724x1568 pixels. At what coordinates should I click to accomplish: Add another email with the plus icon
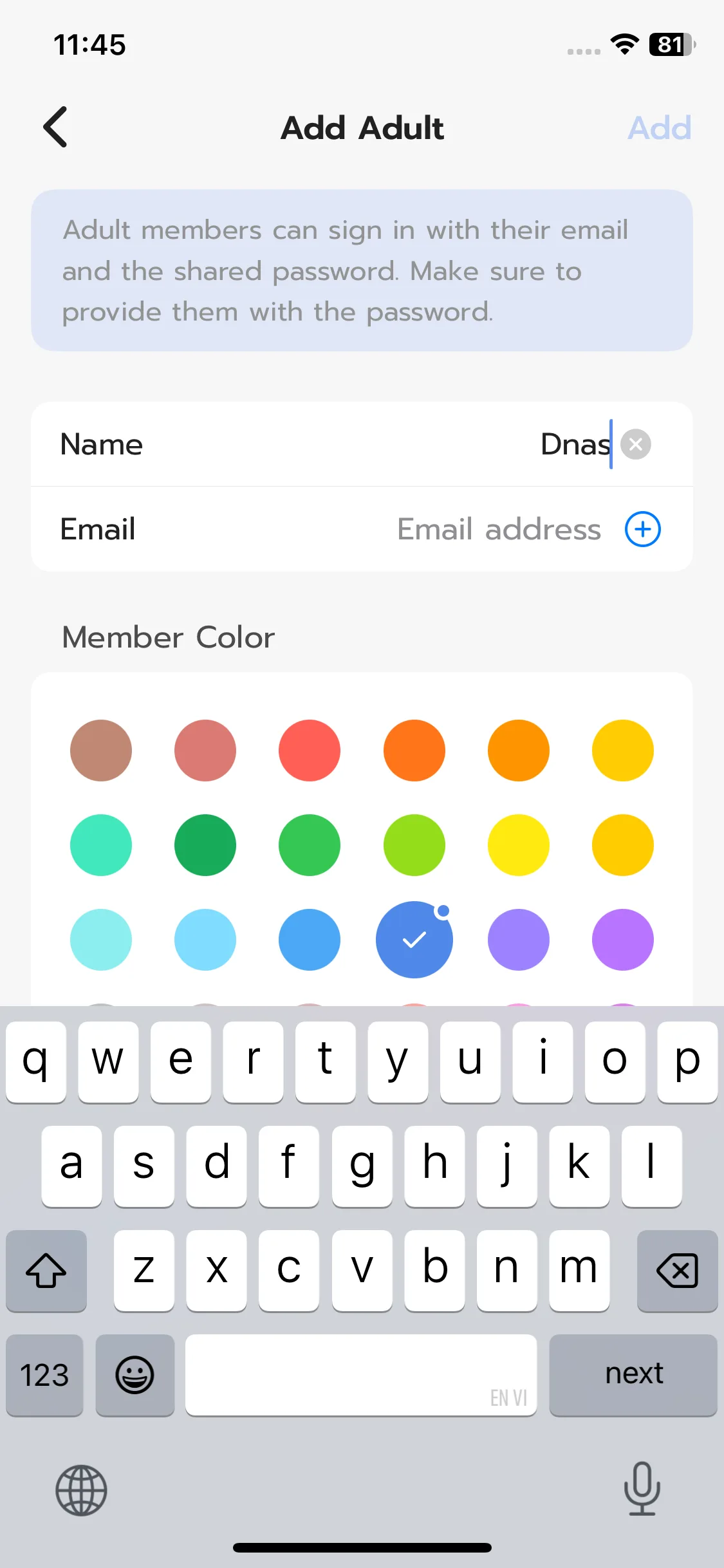coord(642,529)
